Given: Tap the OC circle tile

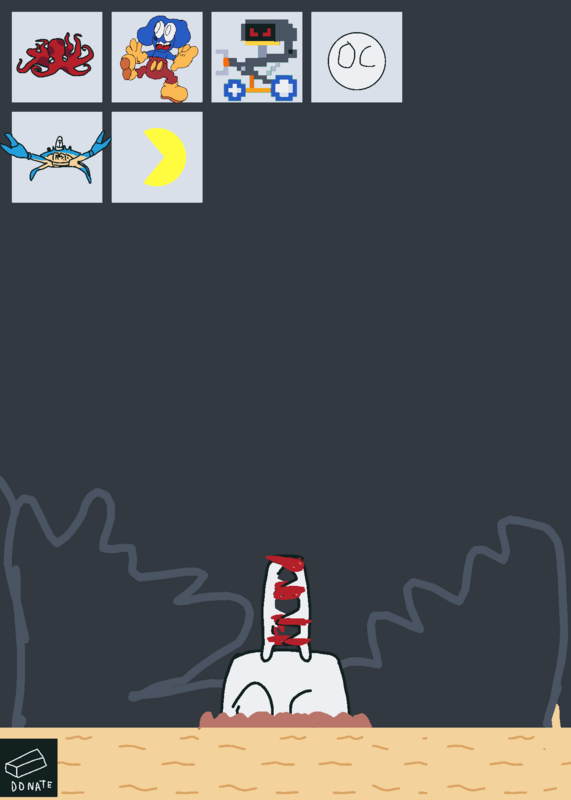Looking at the screenshot, I should click(357, 57).
